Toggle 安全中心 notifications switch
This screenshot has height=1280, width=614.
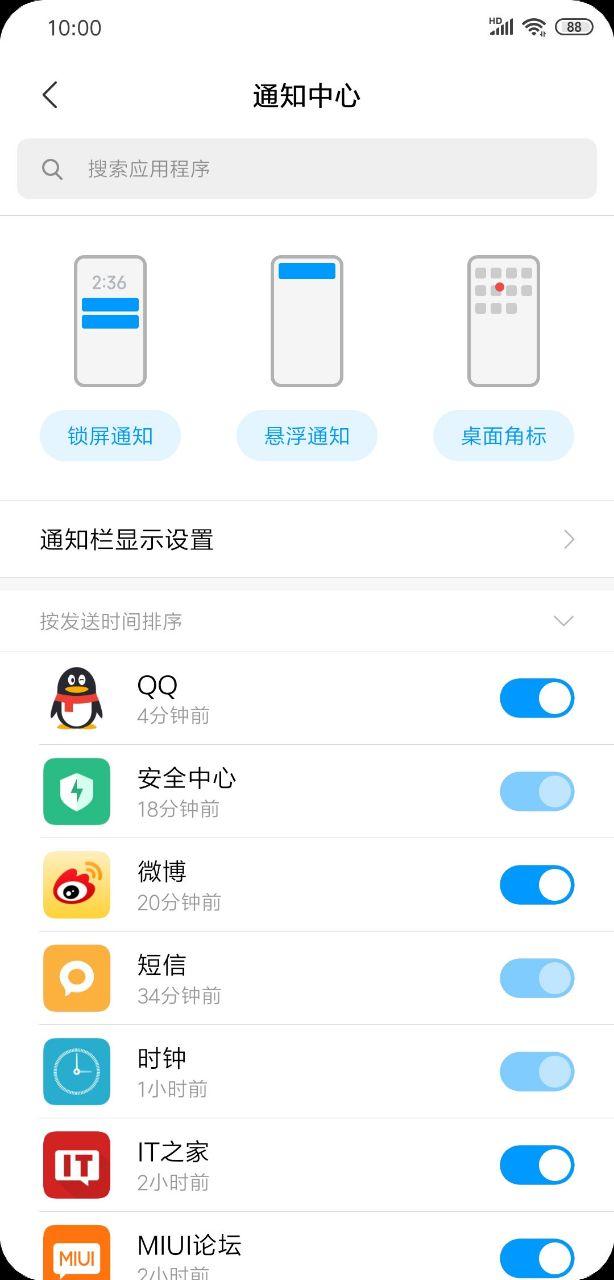coord(537,792)
